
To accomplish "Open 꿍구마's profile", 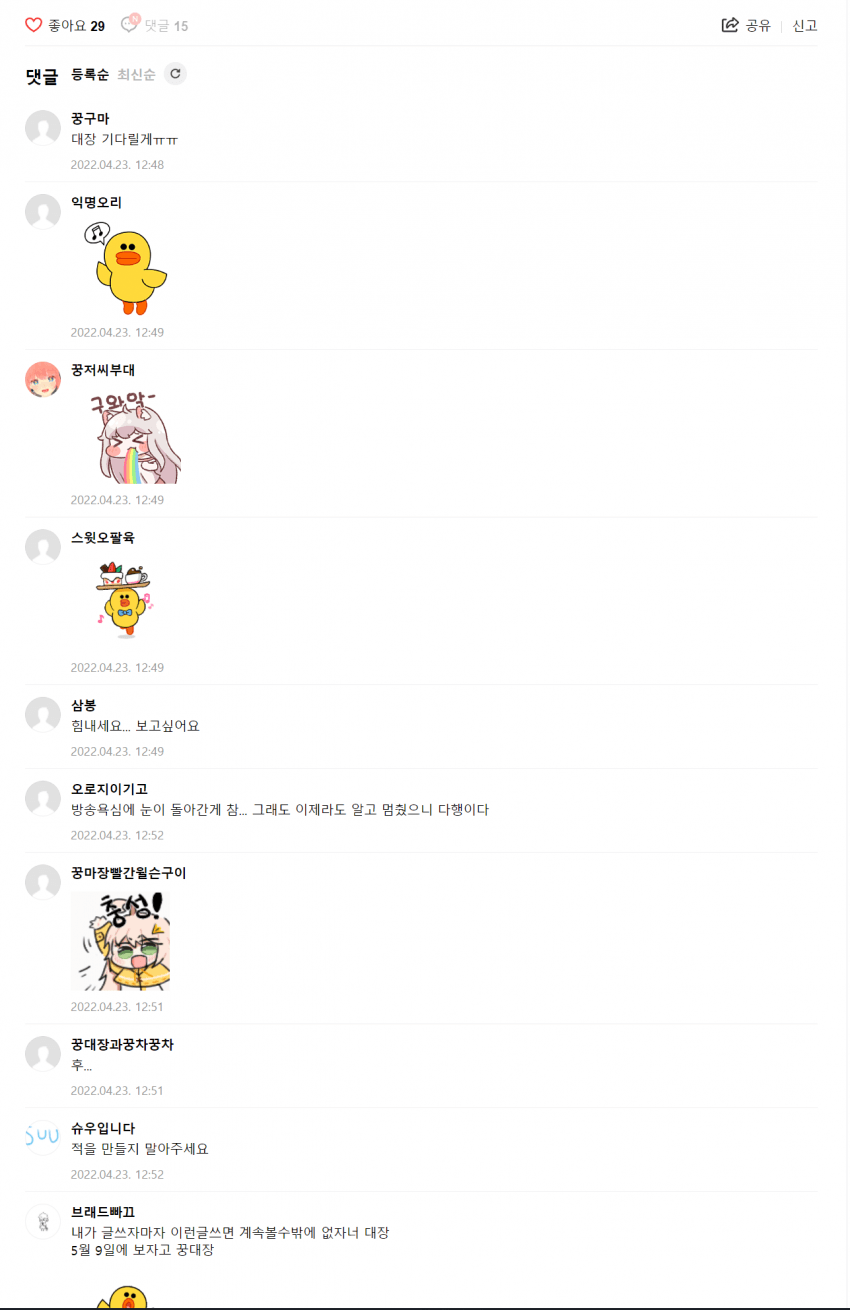I will 90,118.
